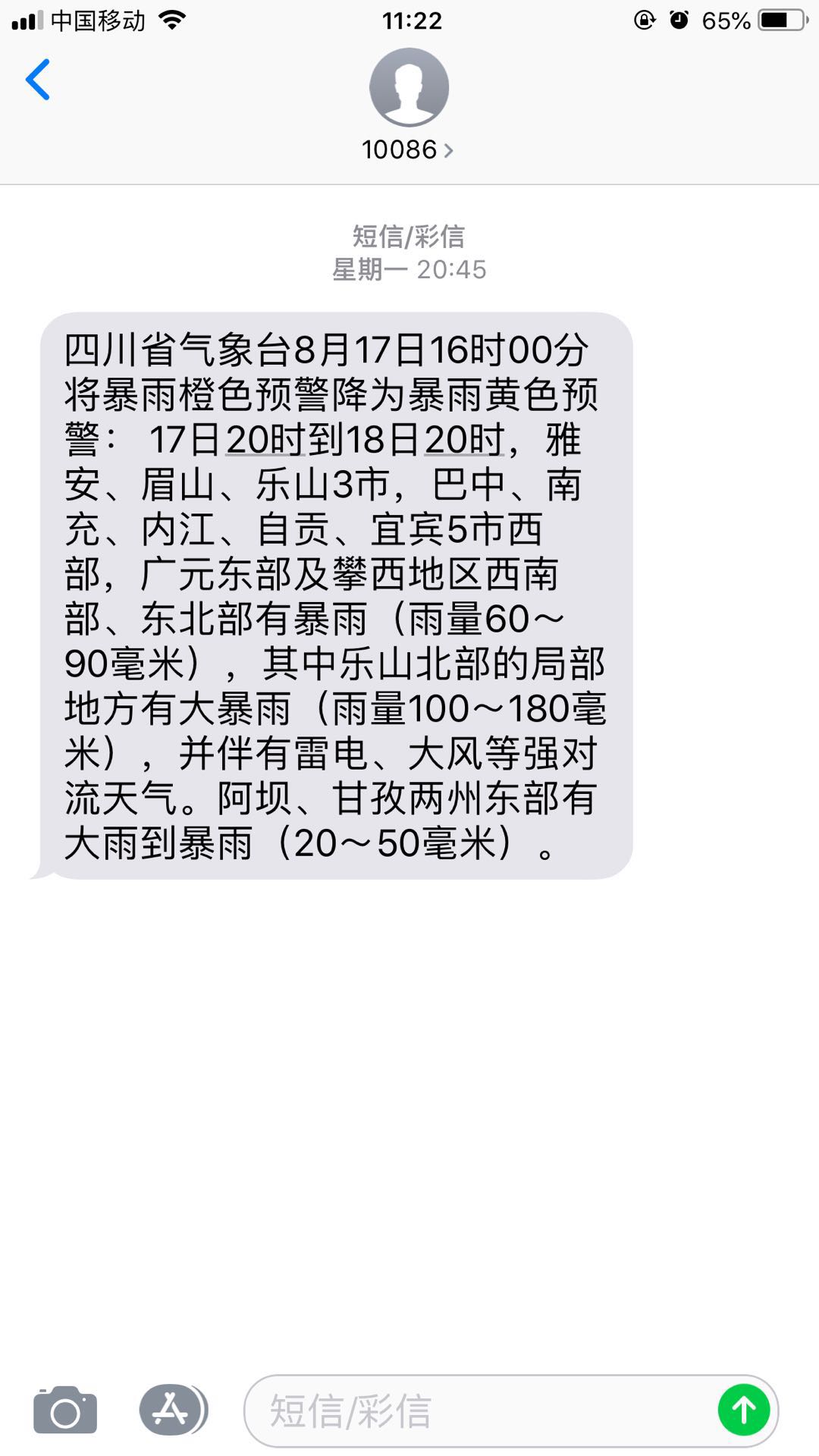
Task: Open the camera to attach a photo
Action: (65, 1410)
